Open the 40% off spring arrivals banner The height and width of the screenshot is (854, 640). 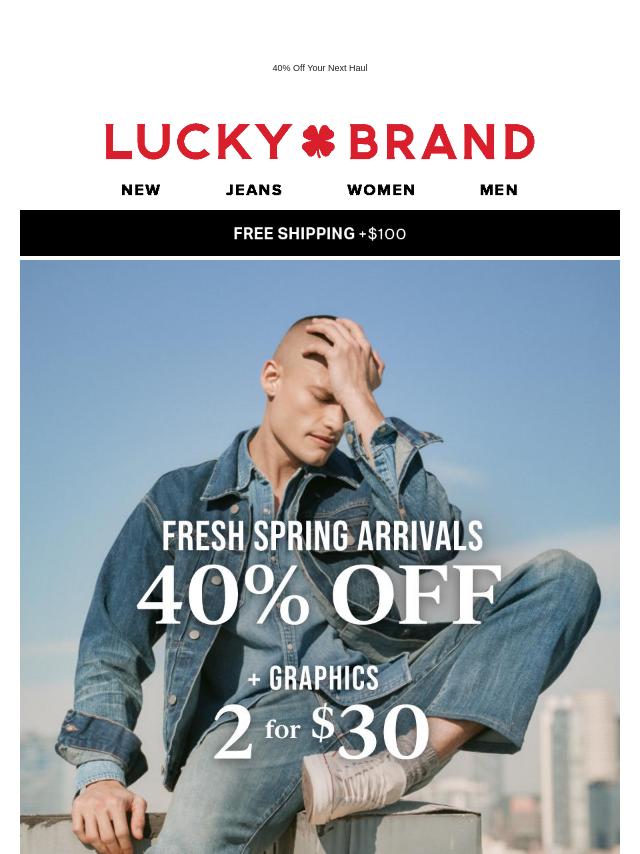(320, 580)
